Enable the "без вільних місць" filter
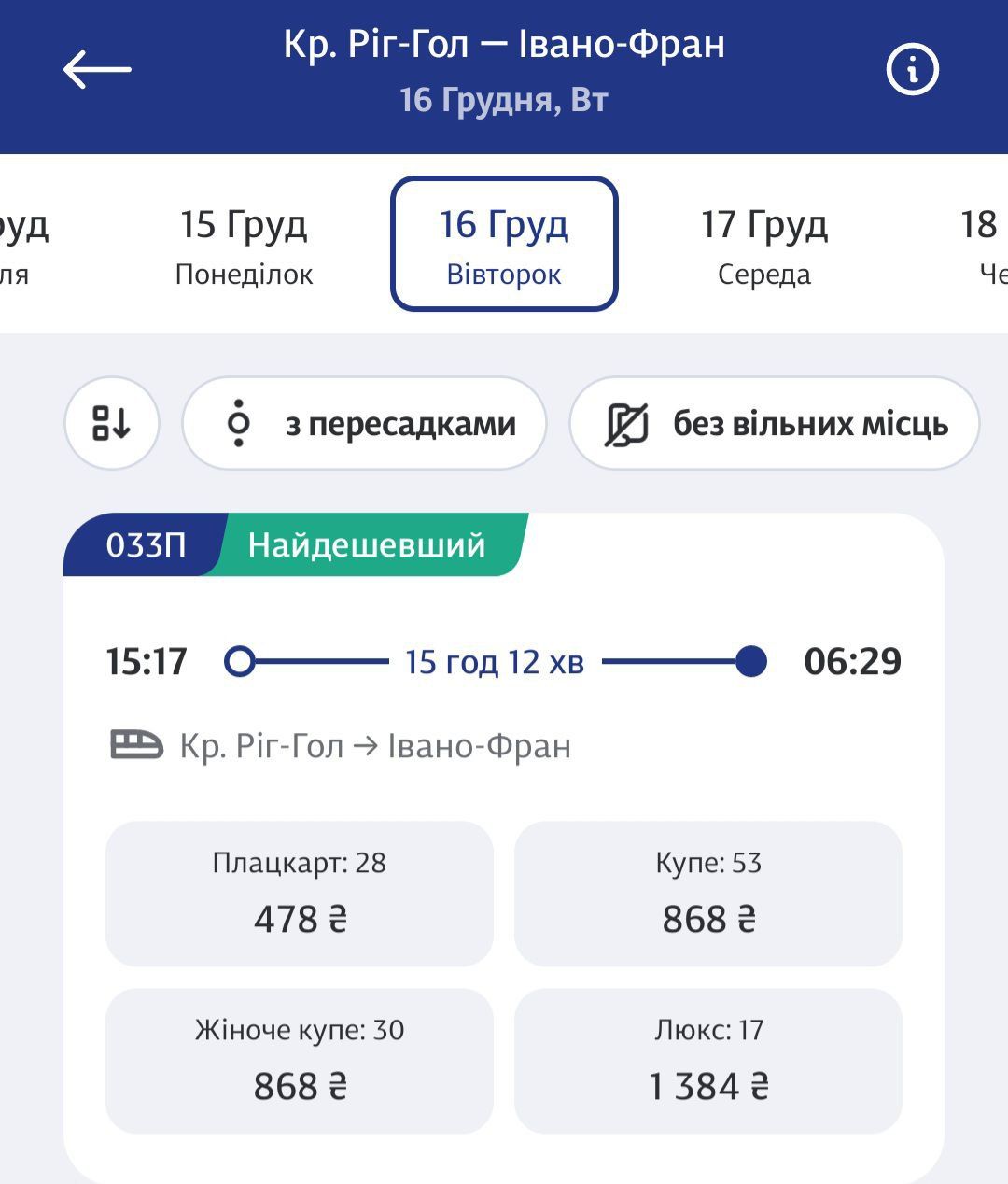This screenshot has width=1008, height=1184. click(776, 423)
